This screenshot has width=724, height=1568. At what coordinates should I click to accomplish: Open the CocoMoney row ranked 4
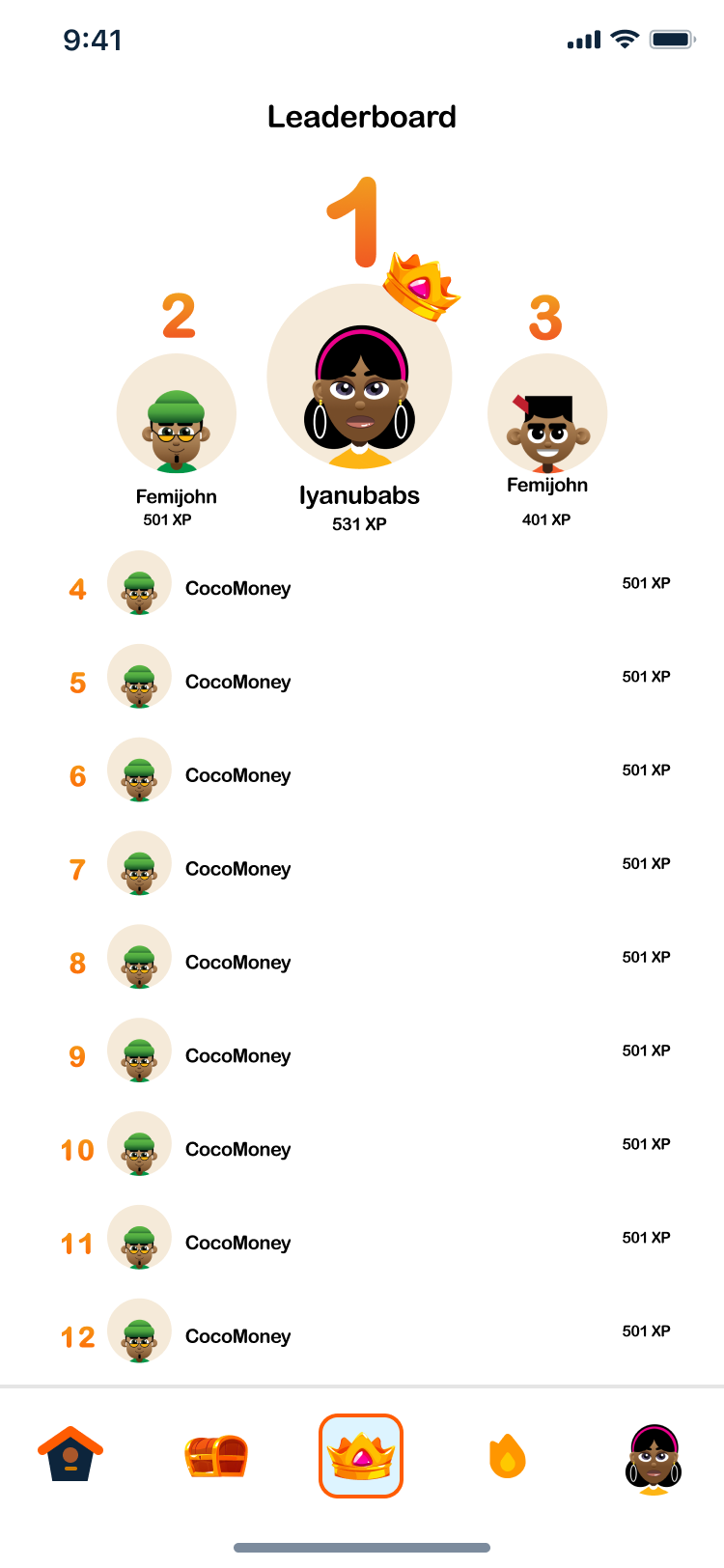coord(237,588)
